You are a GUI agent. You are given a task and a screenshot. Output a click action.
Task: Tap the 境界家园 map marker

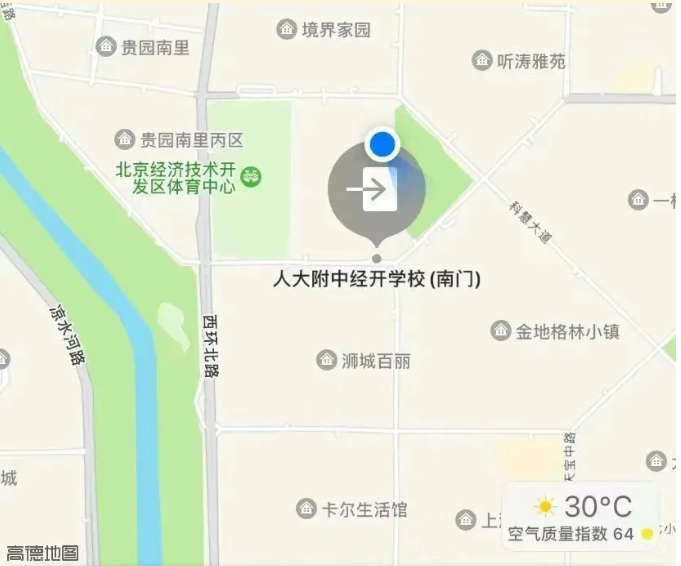(287, 29)
